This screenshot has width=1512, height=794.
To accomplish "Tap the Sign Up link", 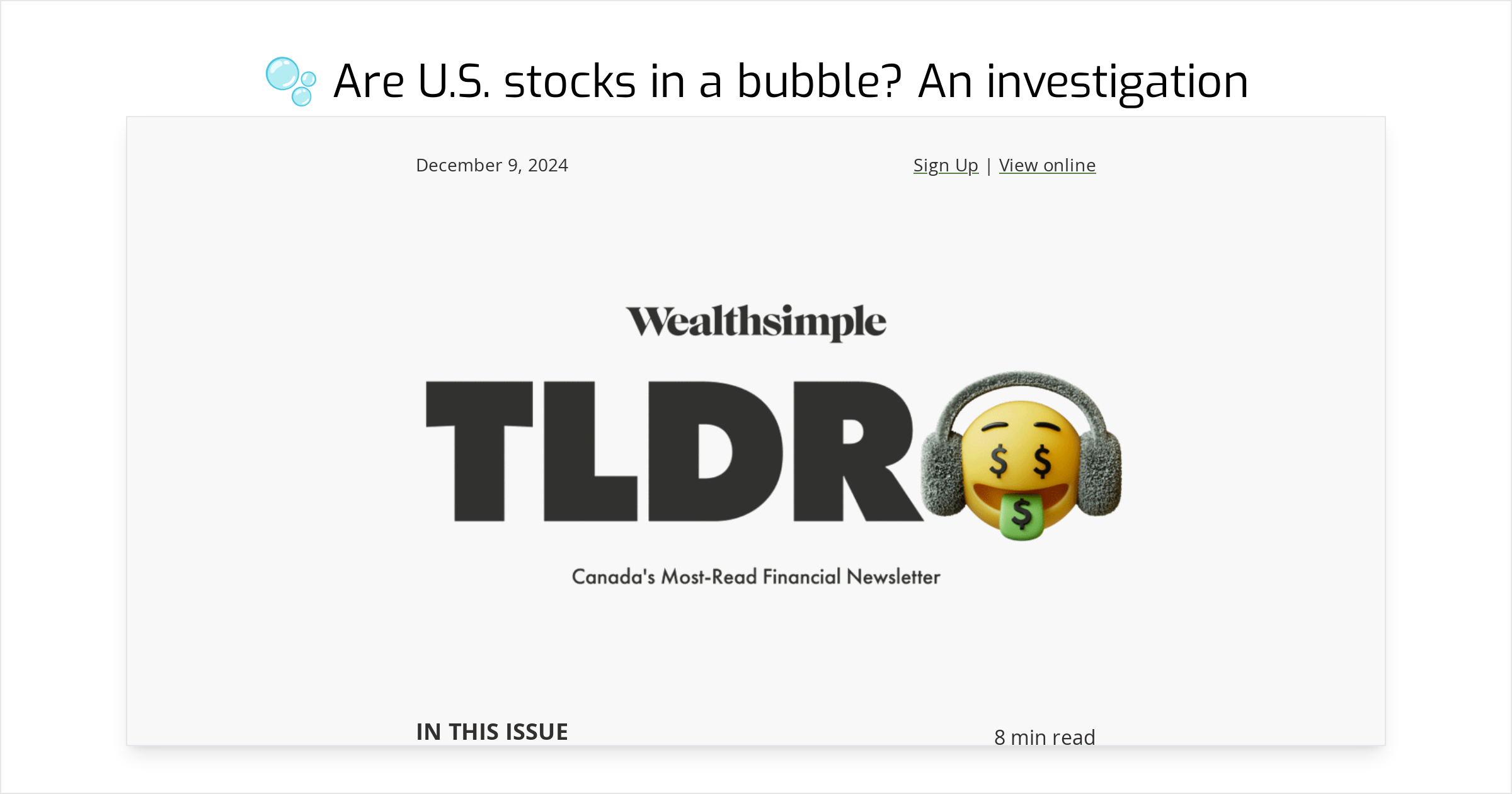I will (x=946, y=165).
